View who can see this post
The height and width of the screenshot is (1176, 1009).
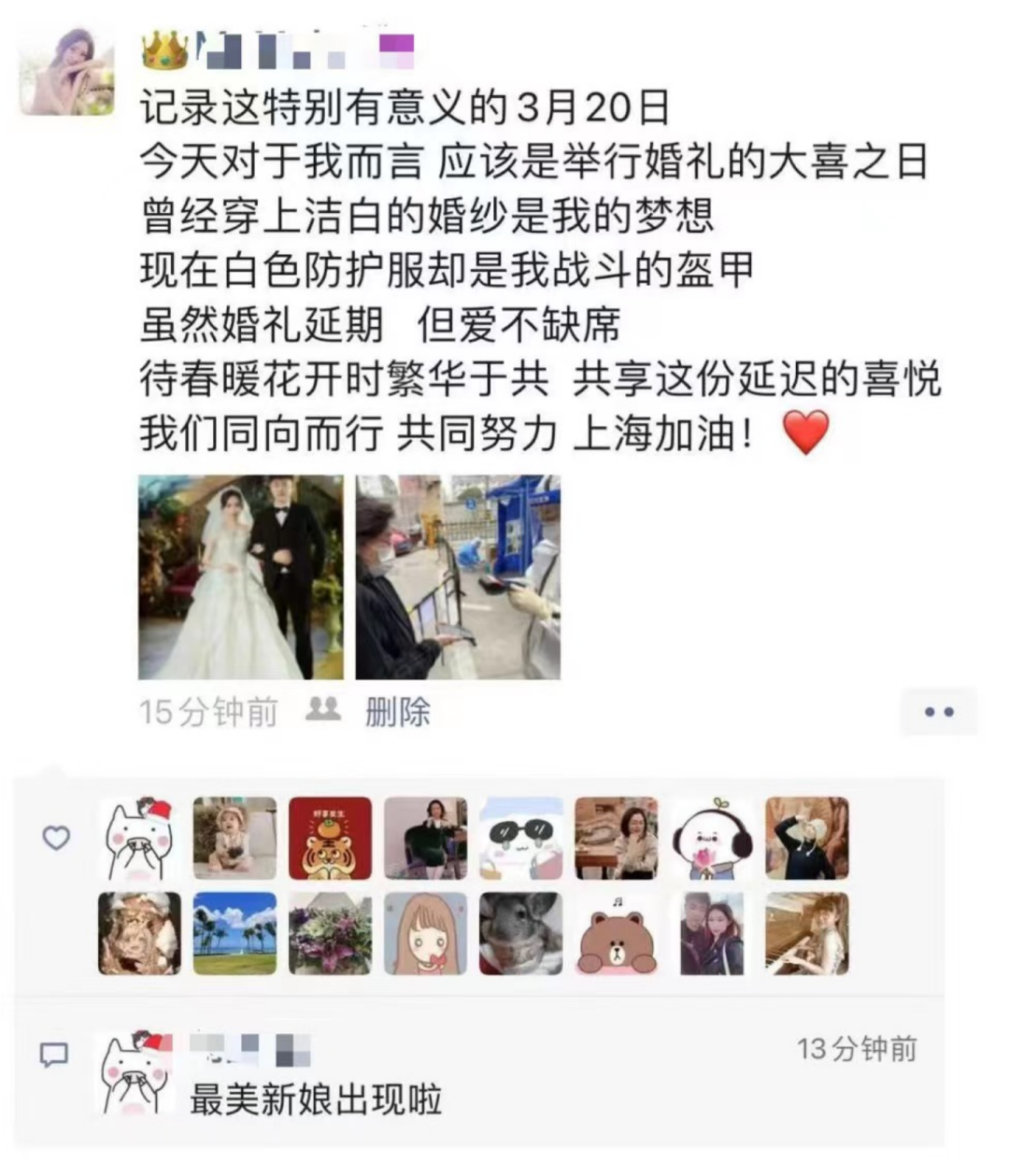(323, 711)
